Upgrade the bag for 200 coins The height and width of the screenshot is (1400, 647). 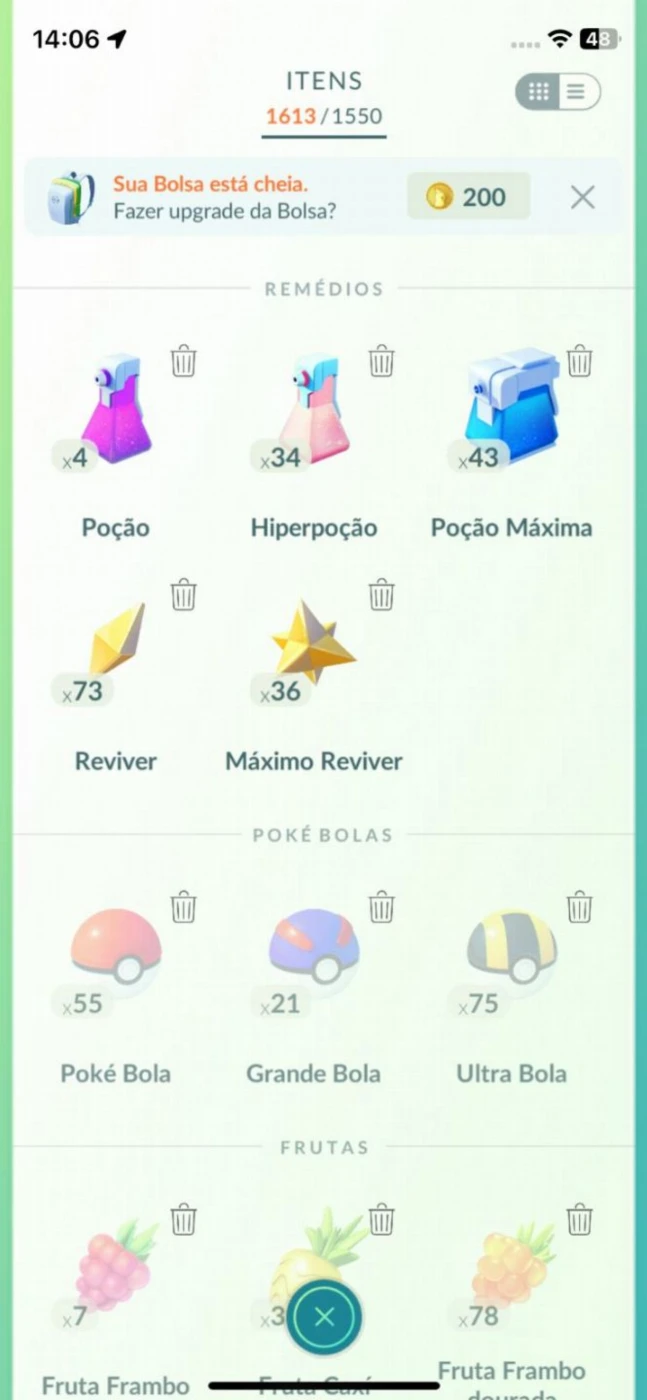(468, 197)
